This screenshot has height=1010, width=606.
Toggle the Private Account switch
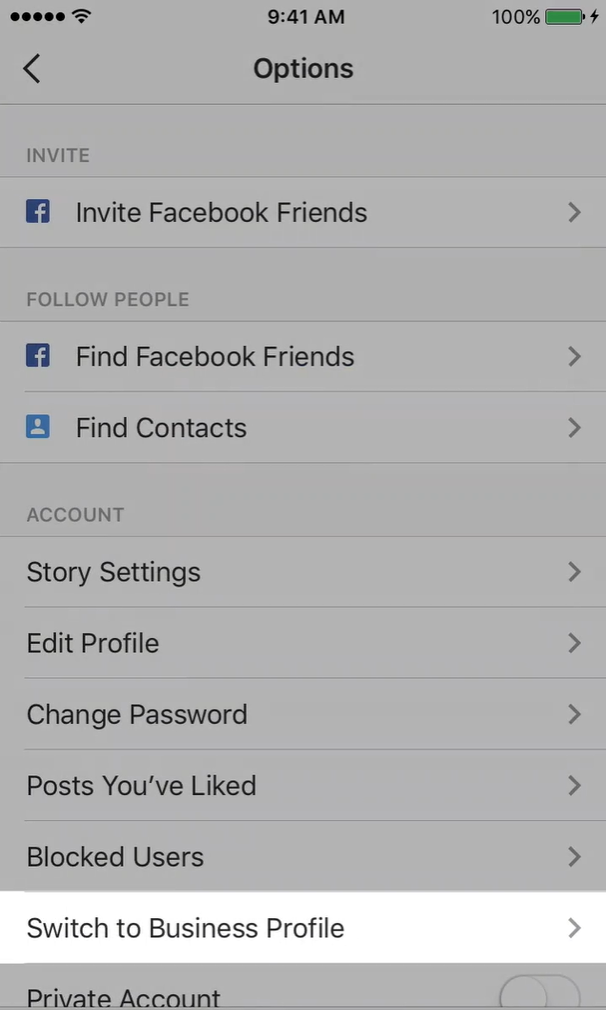(540, 994)
